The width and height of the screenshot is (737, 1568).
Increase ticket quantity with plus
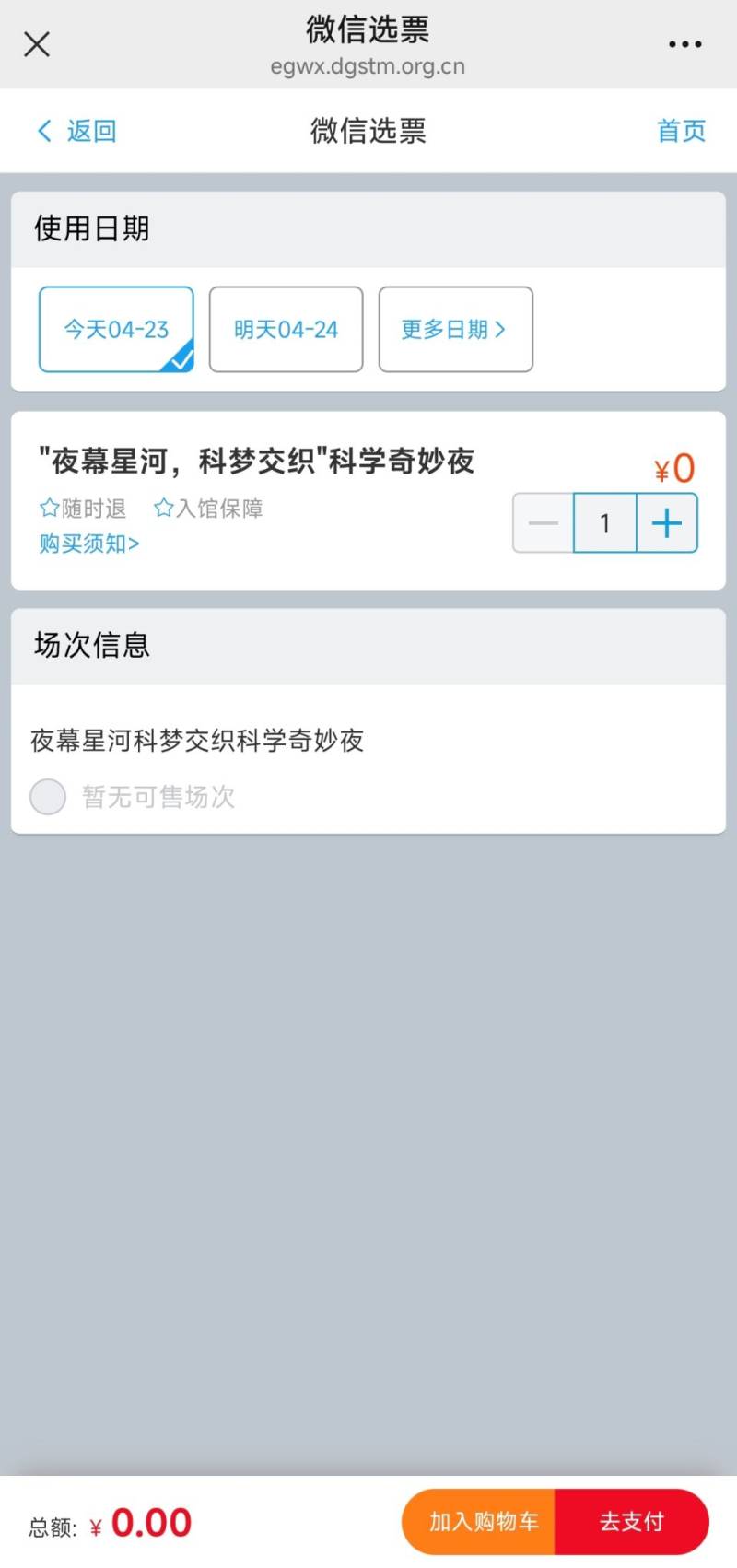tap(666, 523)
